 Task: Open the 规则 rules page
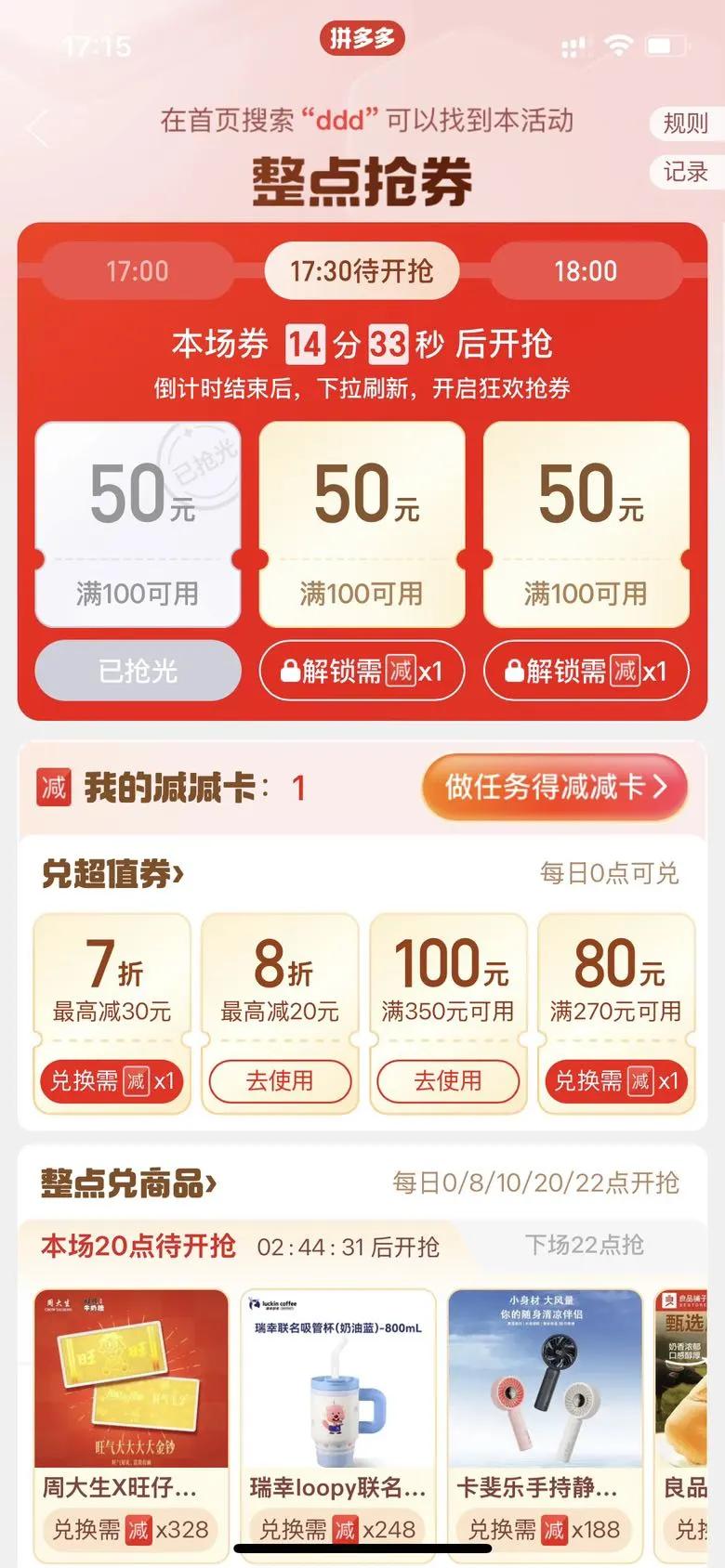coord(686,123)
